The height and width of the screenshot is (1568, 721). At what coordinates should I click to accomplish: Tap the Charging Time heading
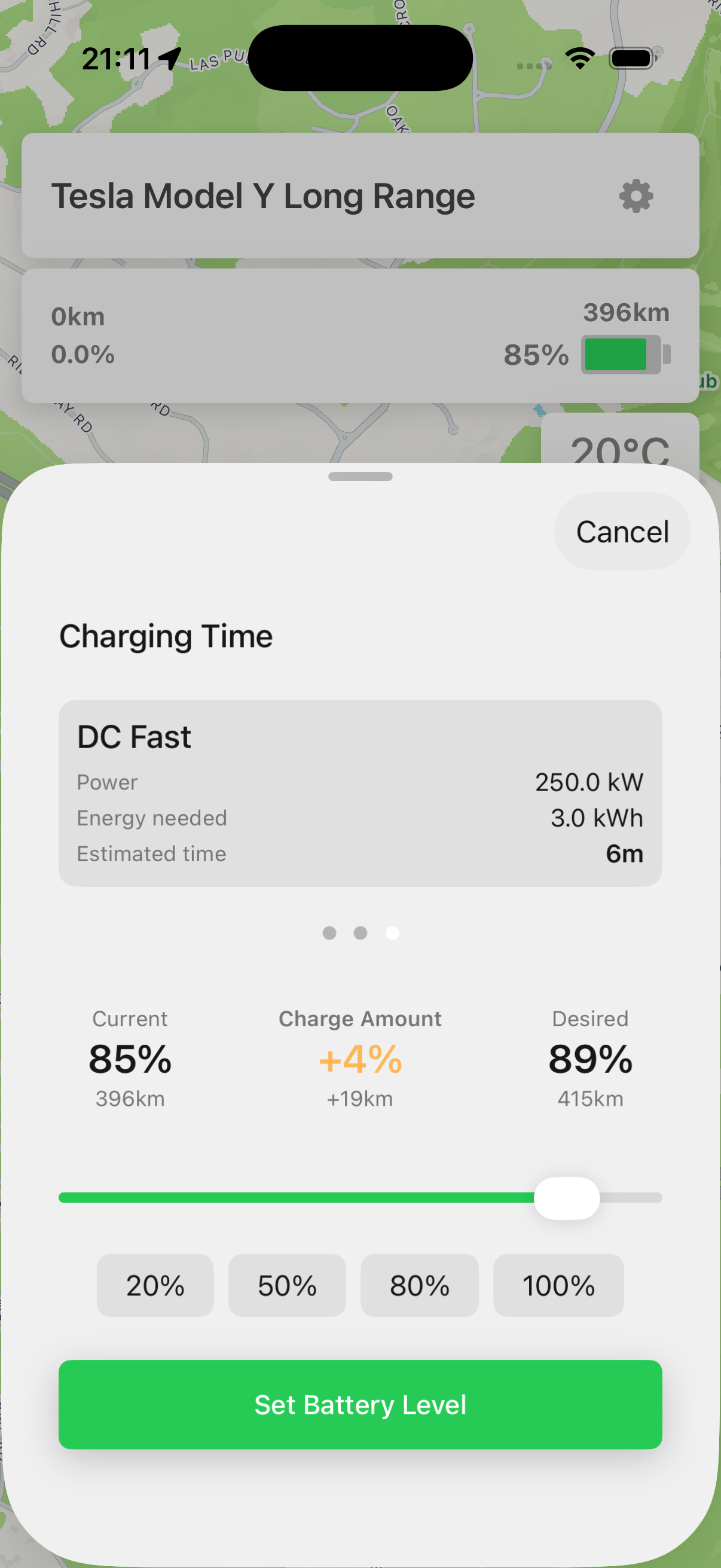click(x=166, y=636)
